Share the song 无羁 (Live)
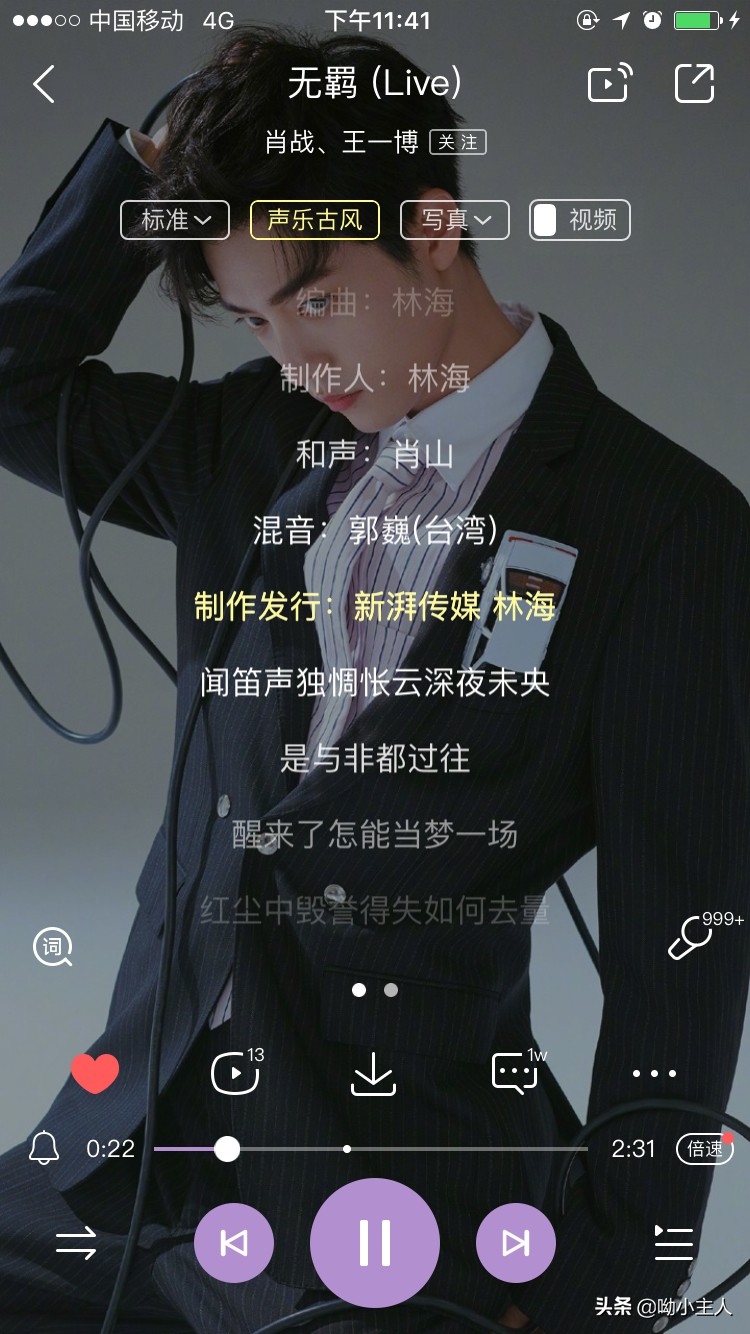The width and height of the screenshot is (750, 1334). pos(694,83)
